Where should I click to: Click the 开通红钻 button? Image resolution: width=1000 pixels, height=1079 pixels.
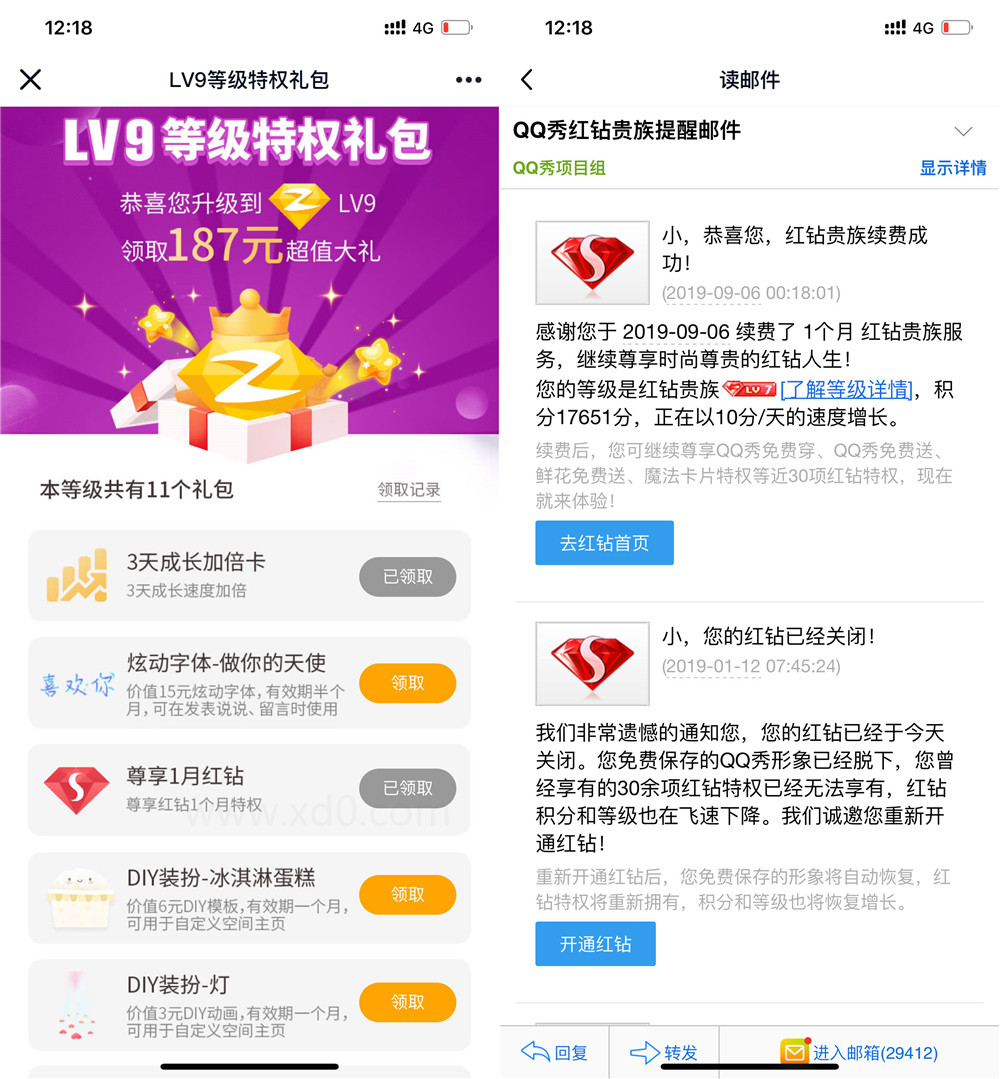tap(595, 943)
